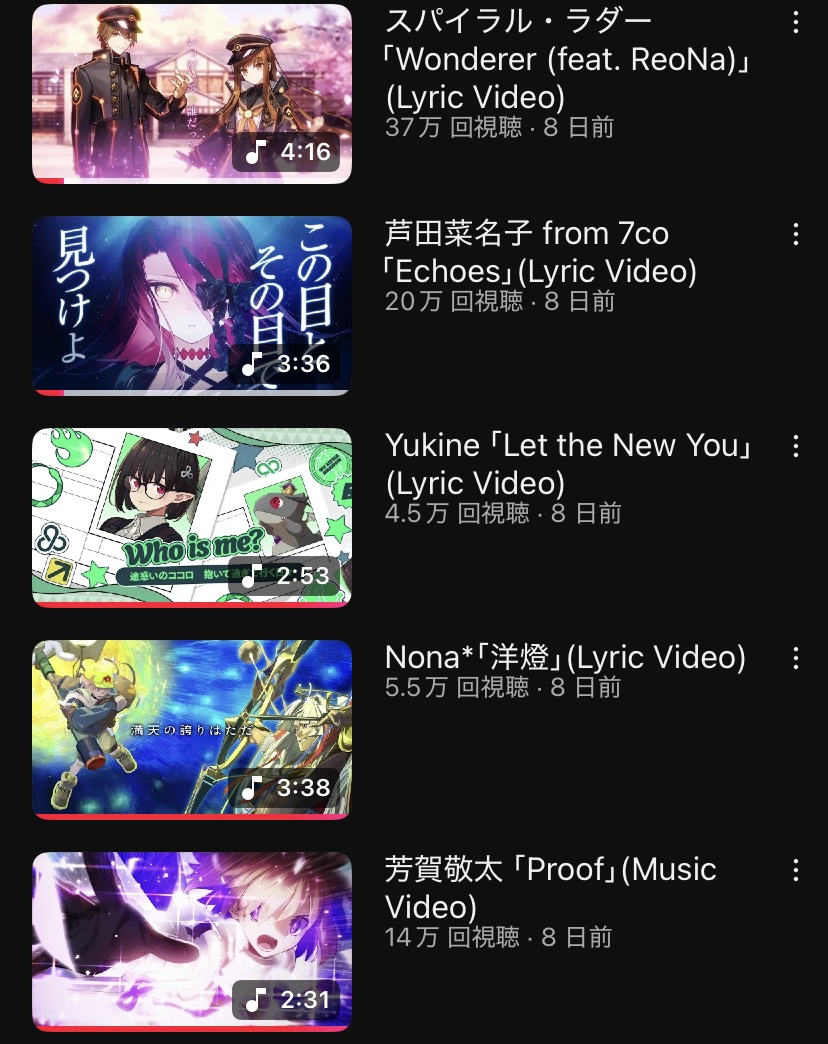Image resolution: width=828 pixels, height=1044 pixels.
Task: Open the スパイラル・ラダー Wonderer video title
Action: pos(568,58)
